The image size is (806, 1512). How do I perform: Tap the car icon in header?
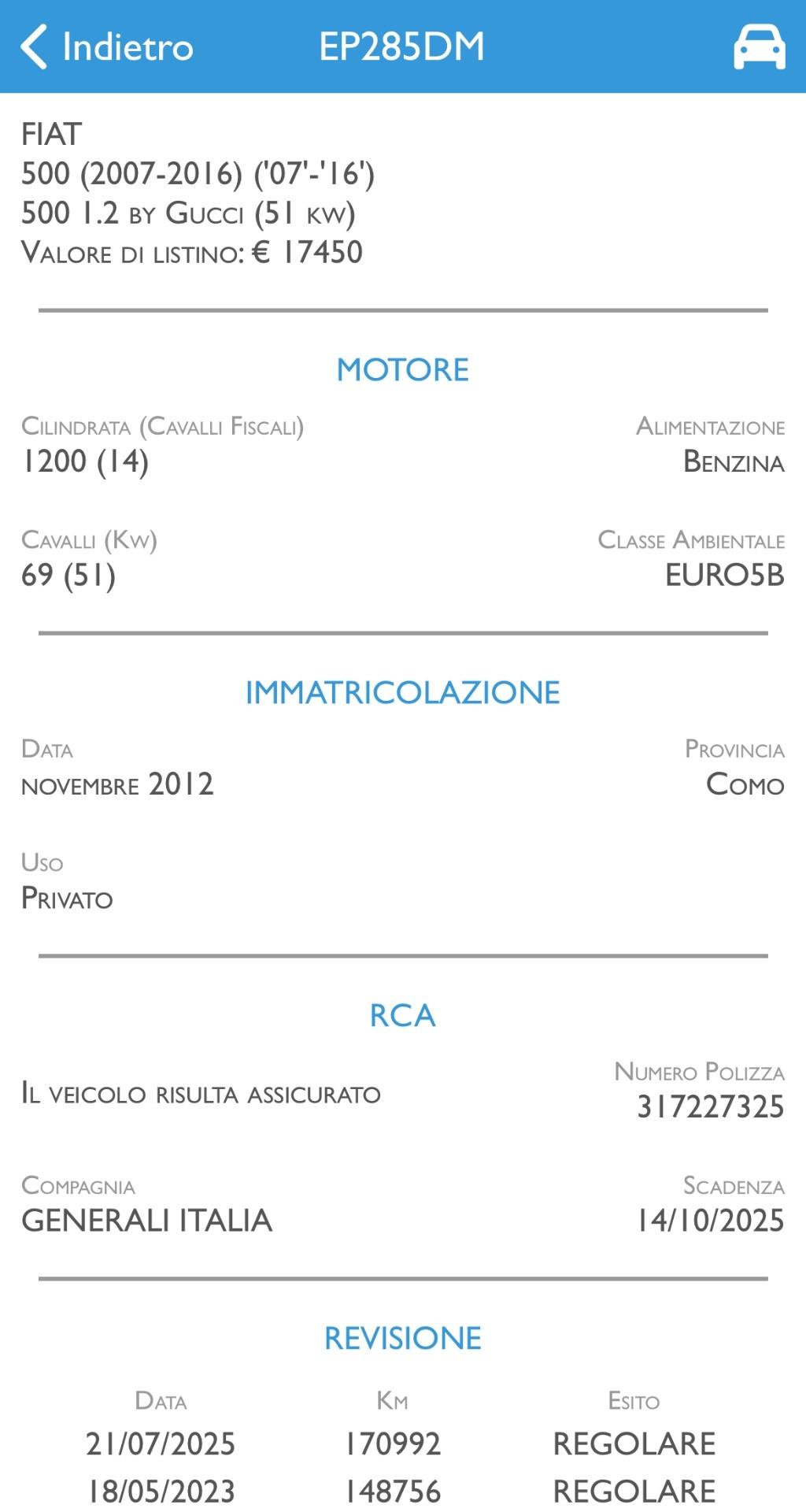pyautogui.click(x=759, y=47)
